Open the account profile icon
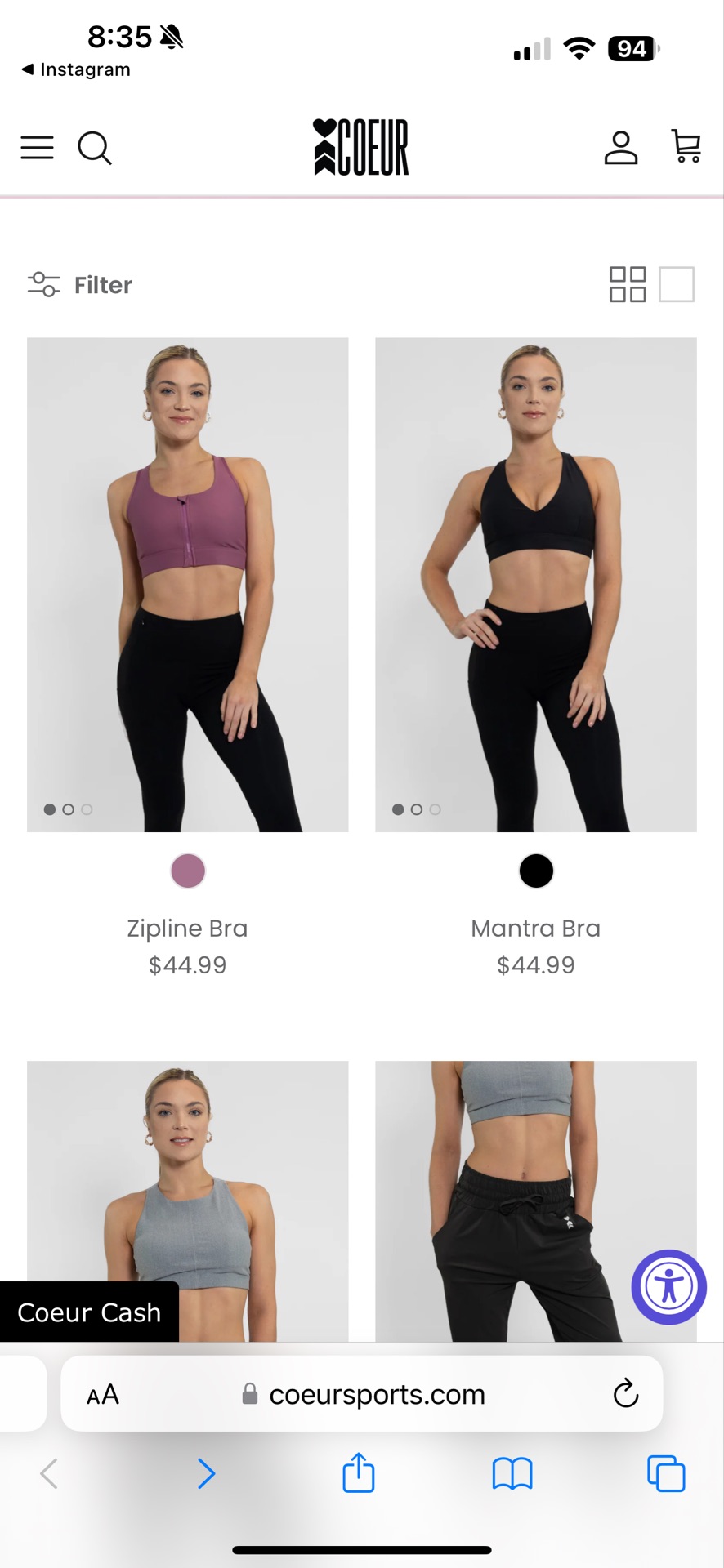 (x=621, y=148)
